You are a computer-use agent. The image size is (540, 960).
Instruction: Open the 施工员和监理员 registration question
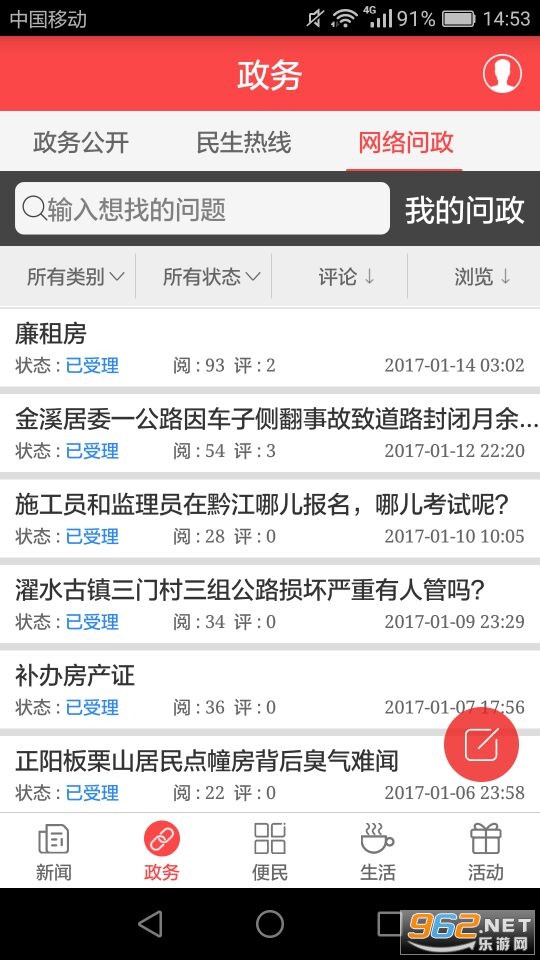point(270,519)
